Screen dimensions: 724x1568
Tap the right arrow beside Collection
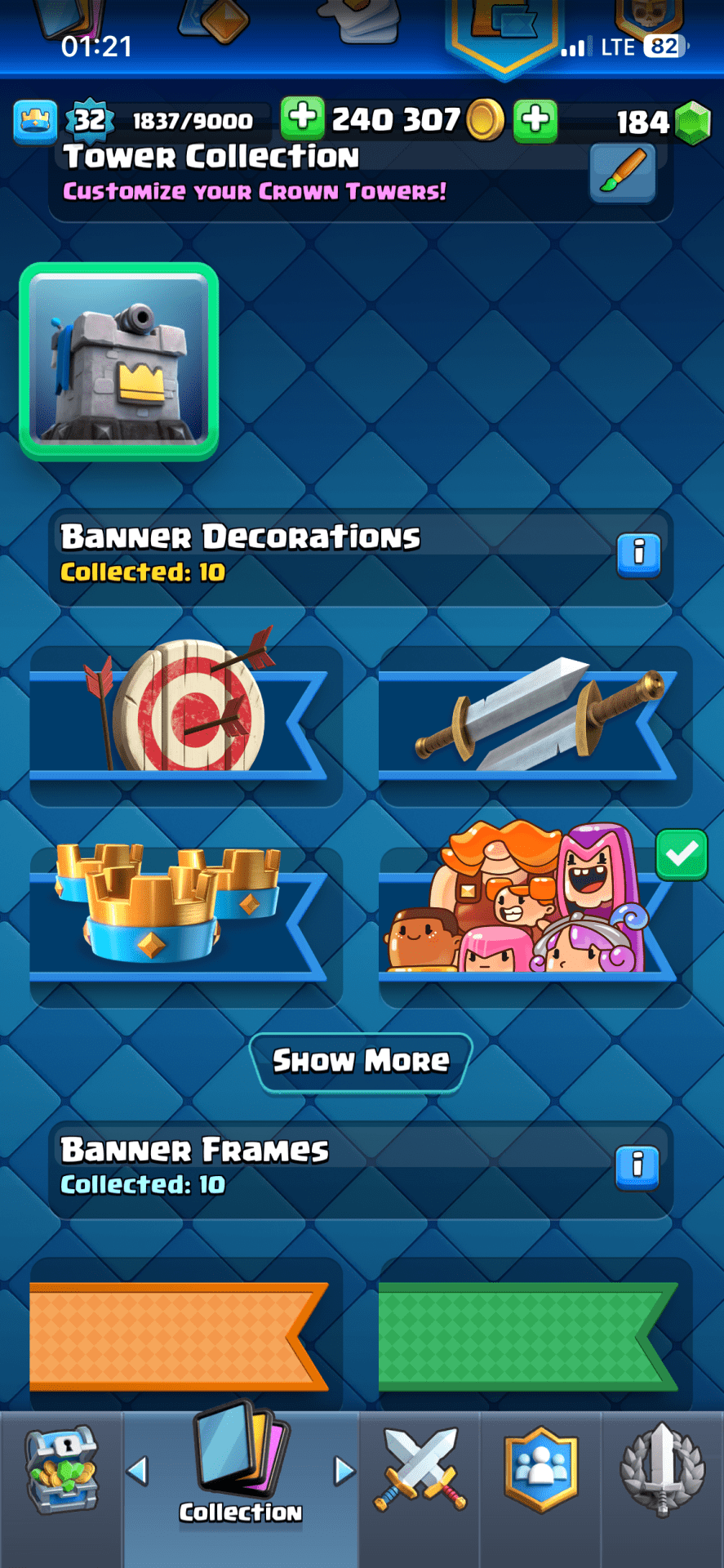[344, 1471]
